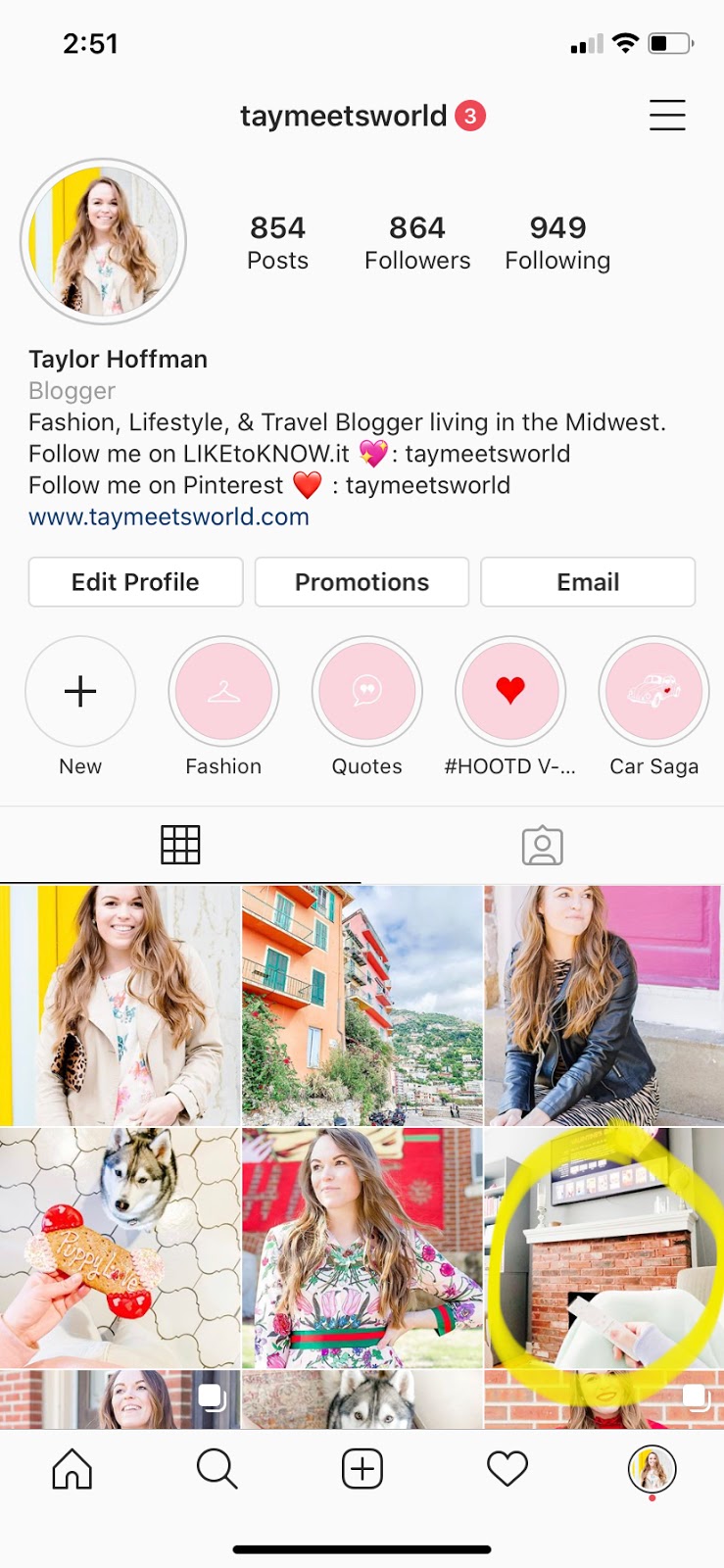Tap the Edit Profile button
This screenshot has width=724, height=1568.
(135, 582)
